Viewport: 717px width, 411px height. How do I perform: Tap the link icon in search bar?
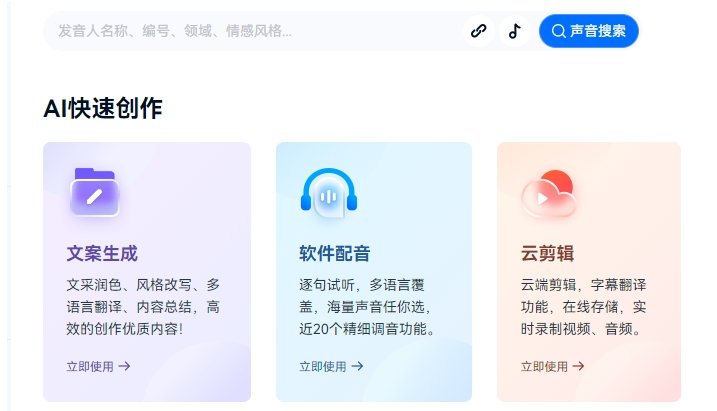479,31
